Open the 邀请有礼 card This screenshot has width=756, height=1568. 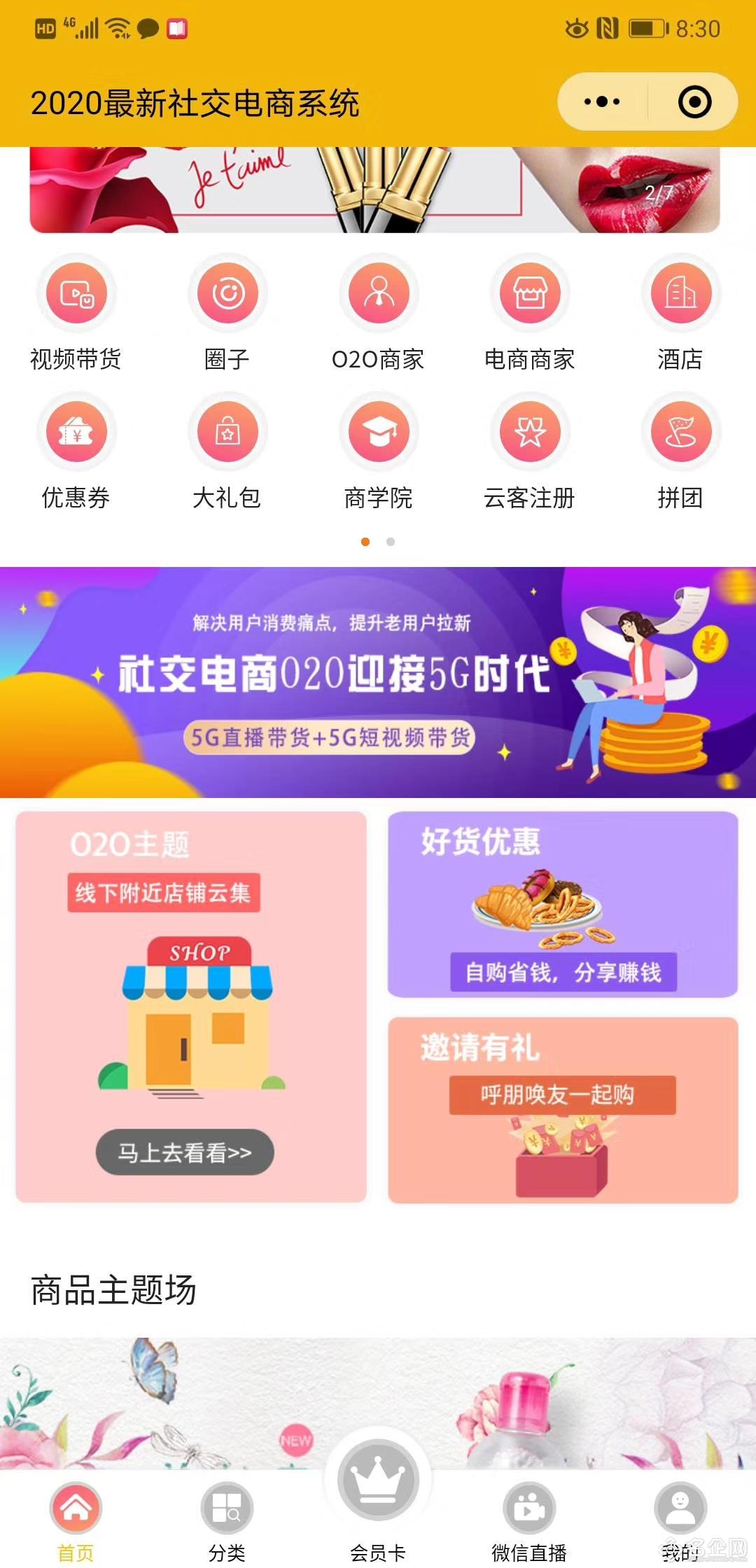click(x=563, y=1110)
